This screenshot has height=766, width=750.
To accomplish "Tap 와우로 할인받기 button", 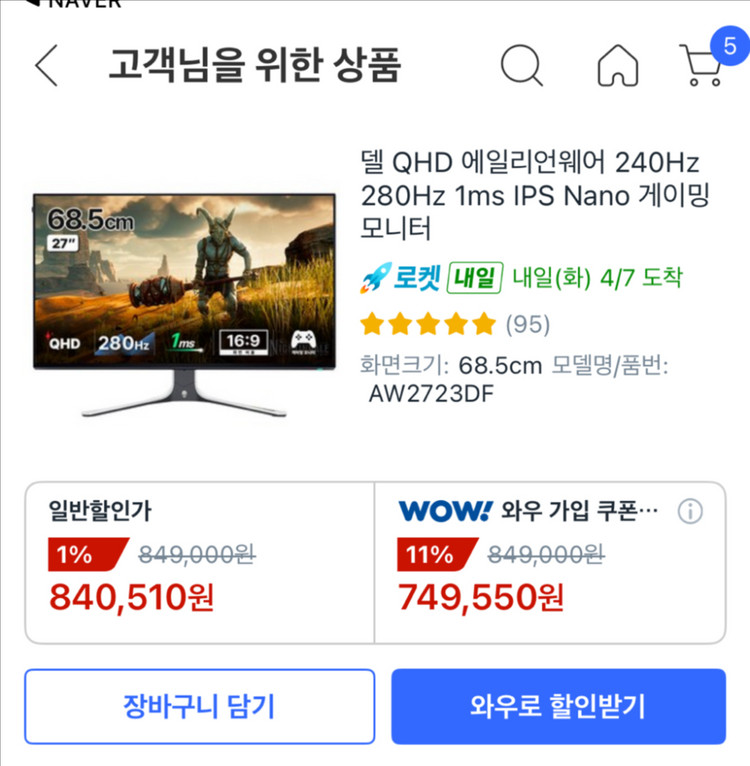I will click(558, 706).
